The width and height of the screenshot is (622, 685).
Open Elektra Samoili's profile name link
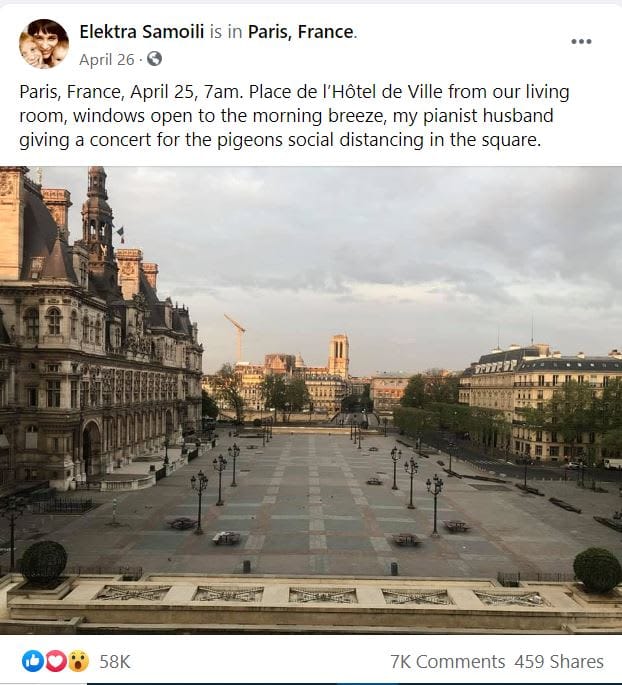pos(142,32)
